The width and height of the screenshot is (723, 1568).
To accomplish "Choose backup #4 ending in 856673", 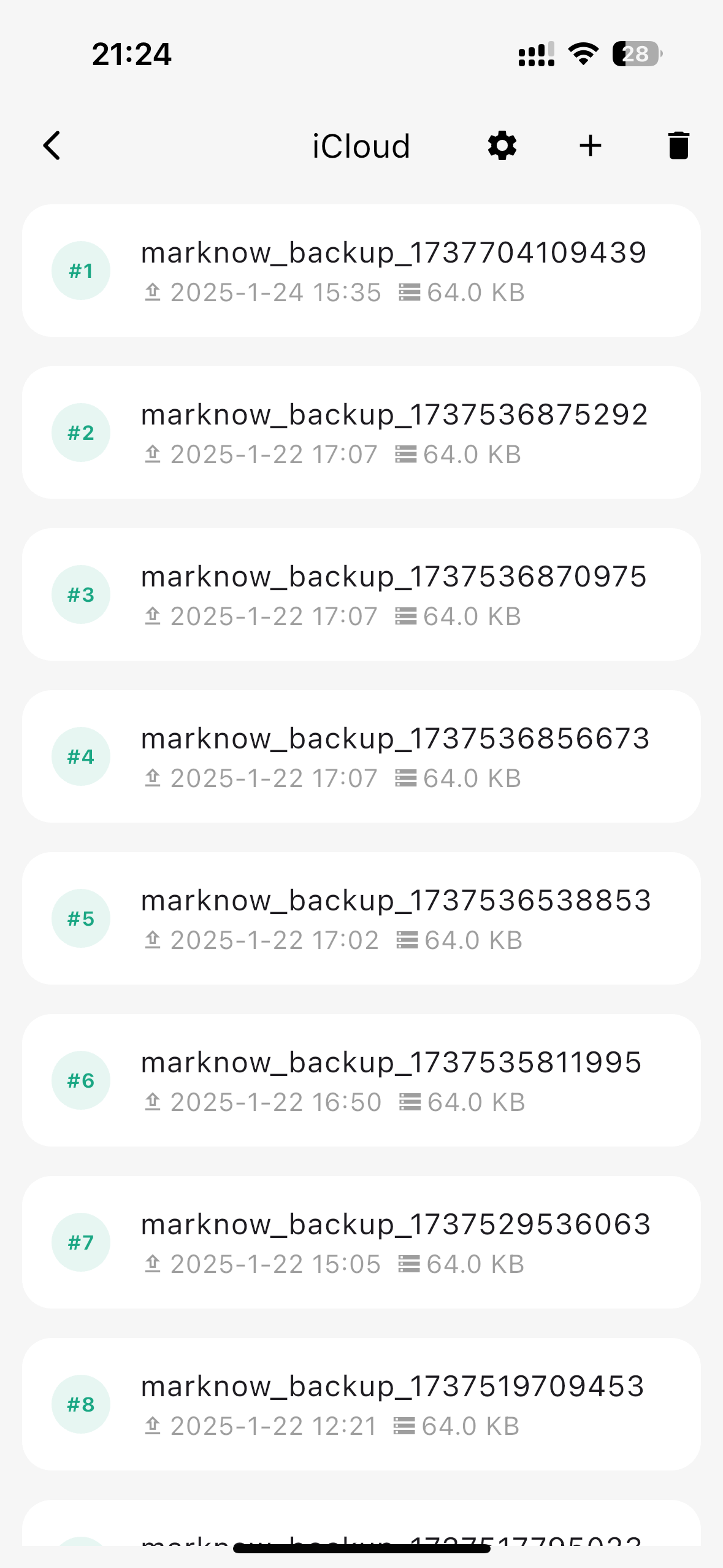I will click(x=361, y=756).
